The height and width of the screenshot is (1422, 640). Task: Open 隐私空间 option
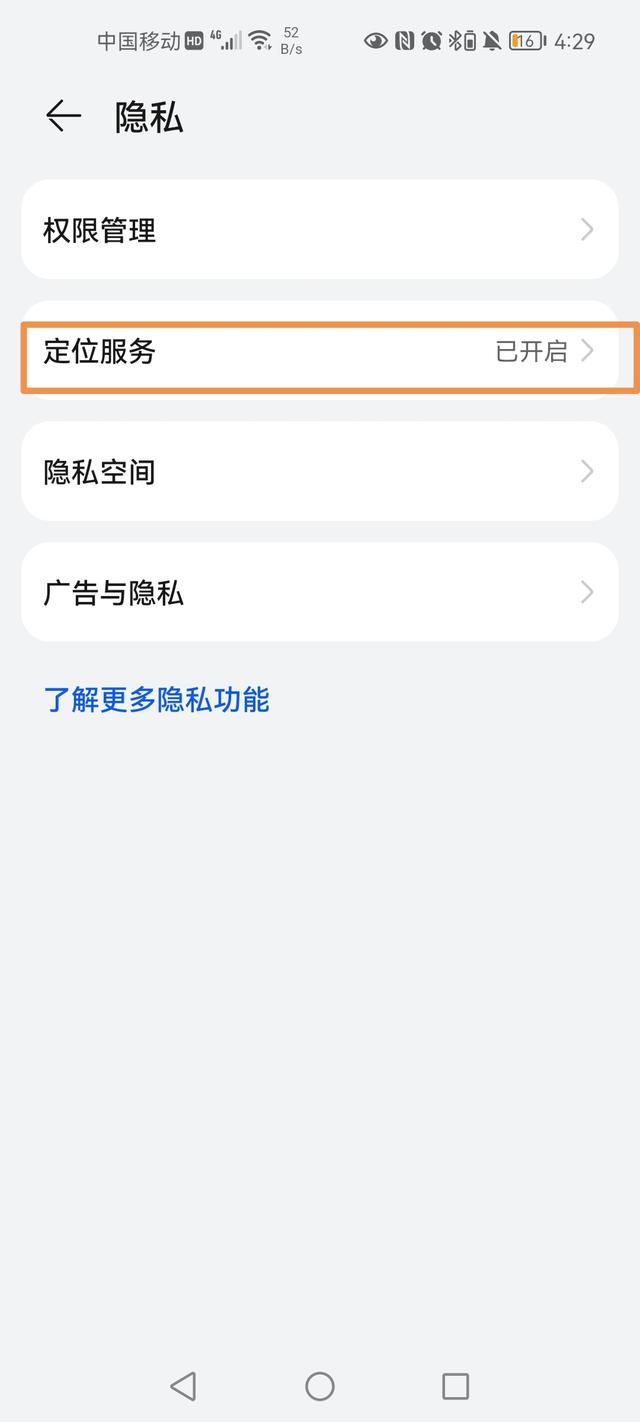320,471
